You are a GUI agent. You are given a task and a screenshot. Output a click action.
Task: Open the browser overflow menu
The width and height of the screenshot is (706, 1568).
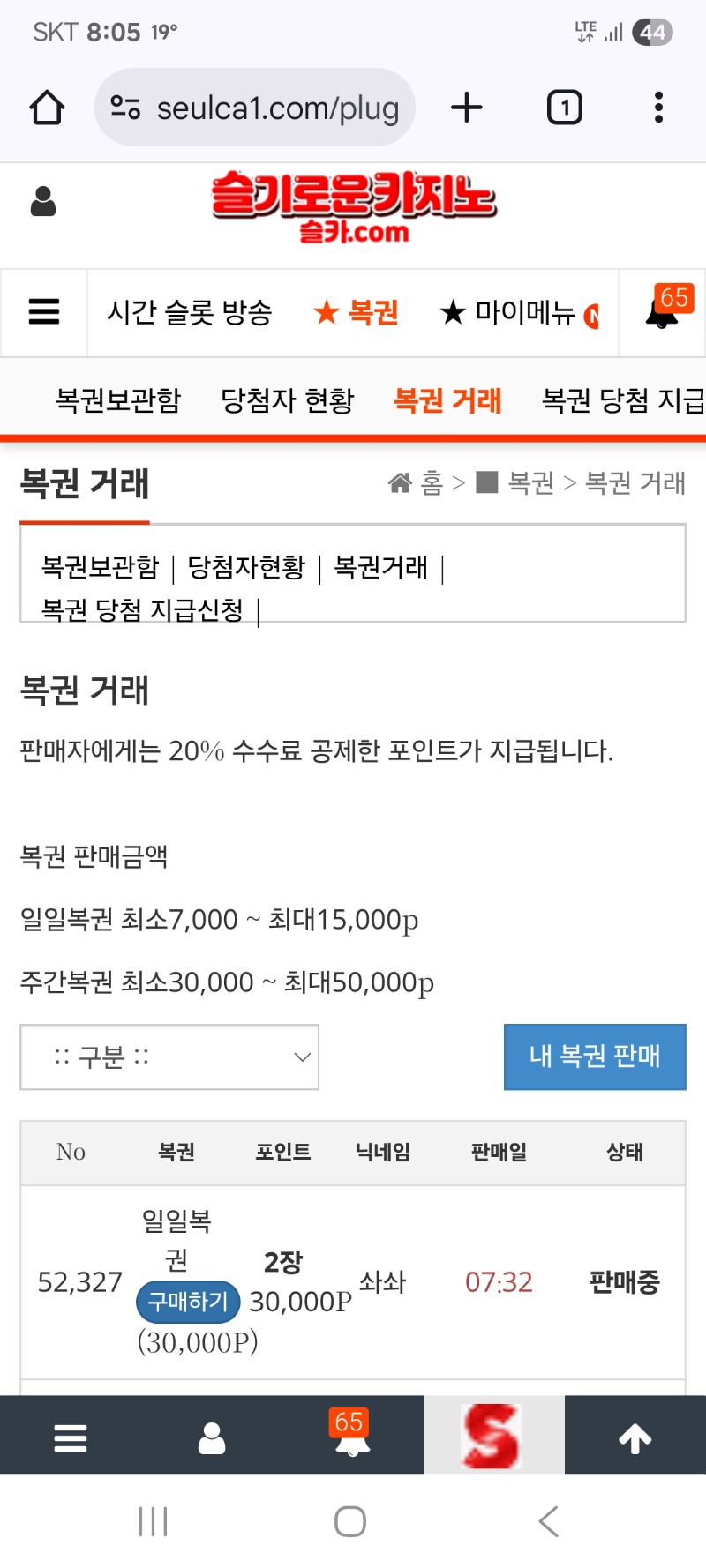(x=658, y=108)
